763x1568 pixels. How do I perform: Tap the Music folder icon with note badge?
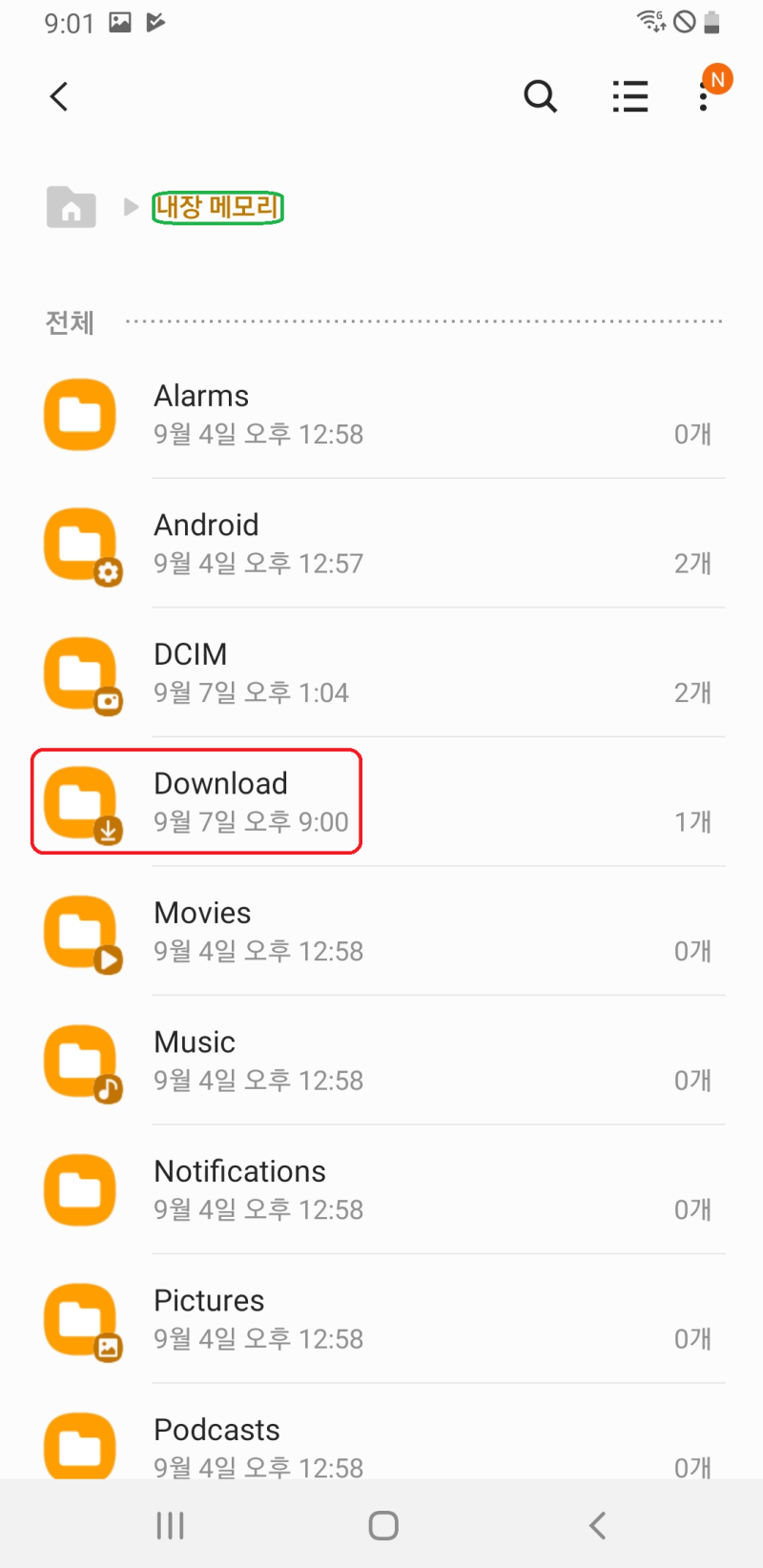point(80,1063)
